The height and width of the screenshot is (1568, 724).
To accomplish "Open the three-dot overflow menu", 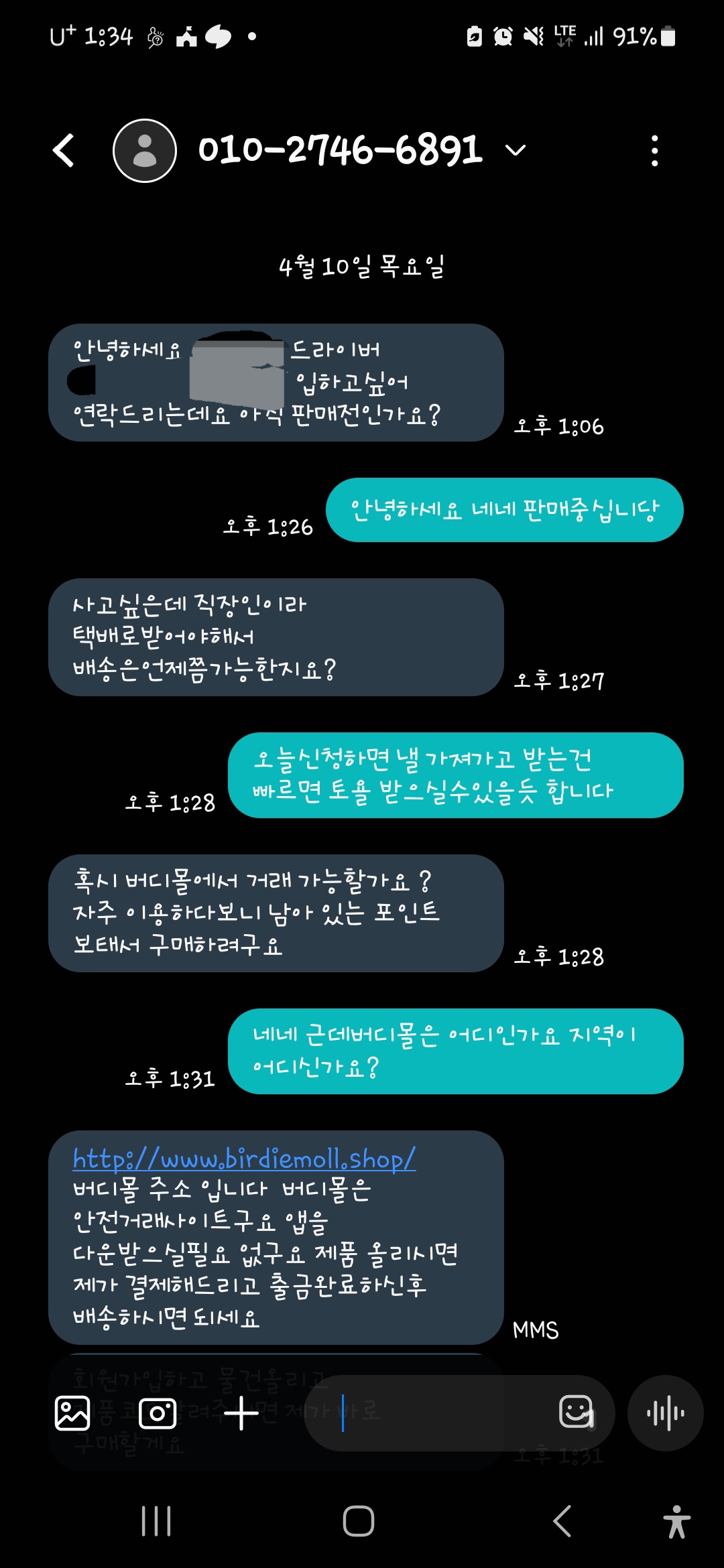I will tap(654, 150).
